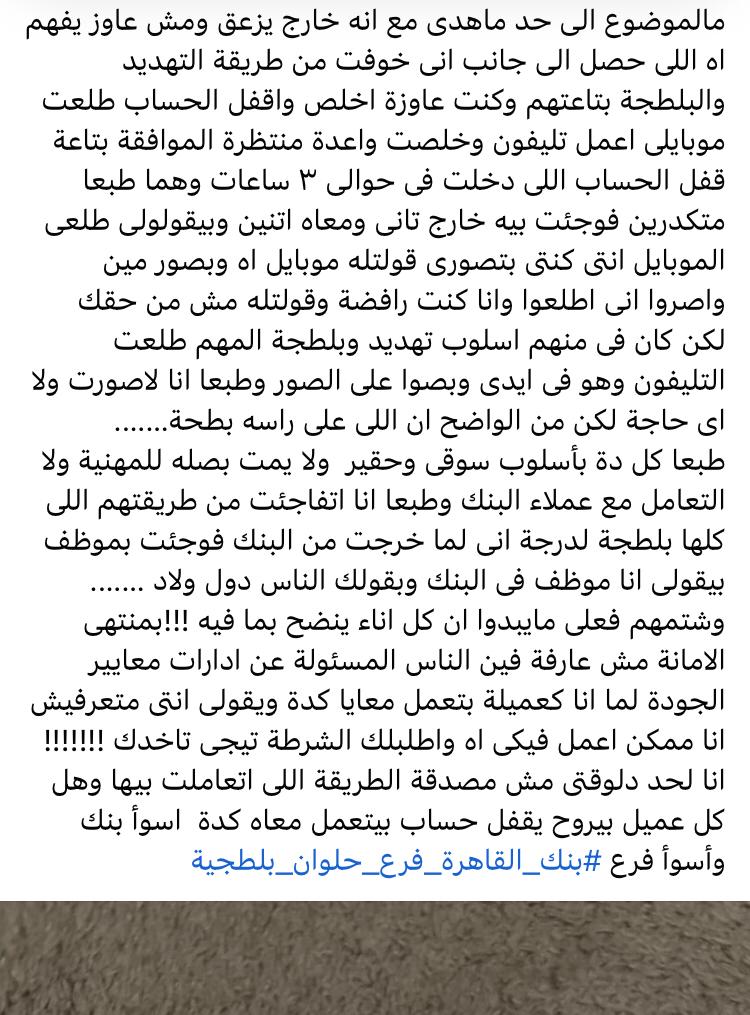This screenshot has width=750, height=1015.
Task: Open the photo attached below the post
Action: (x=375, y=958)
